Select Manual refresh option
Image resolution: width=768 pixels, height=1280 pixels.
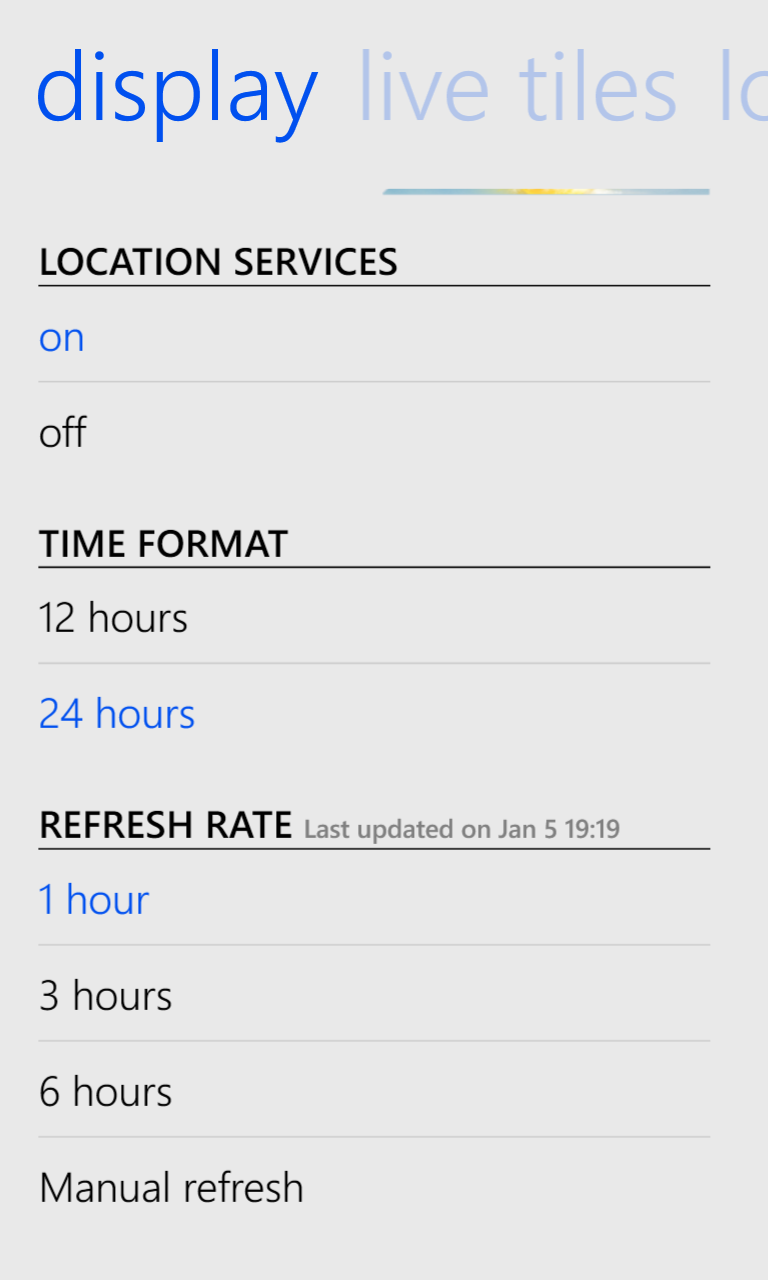(x=374, y=1188)
